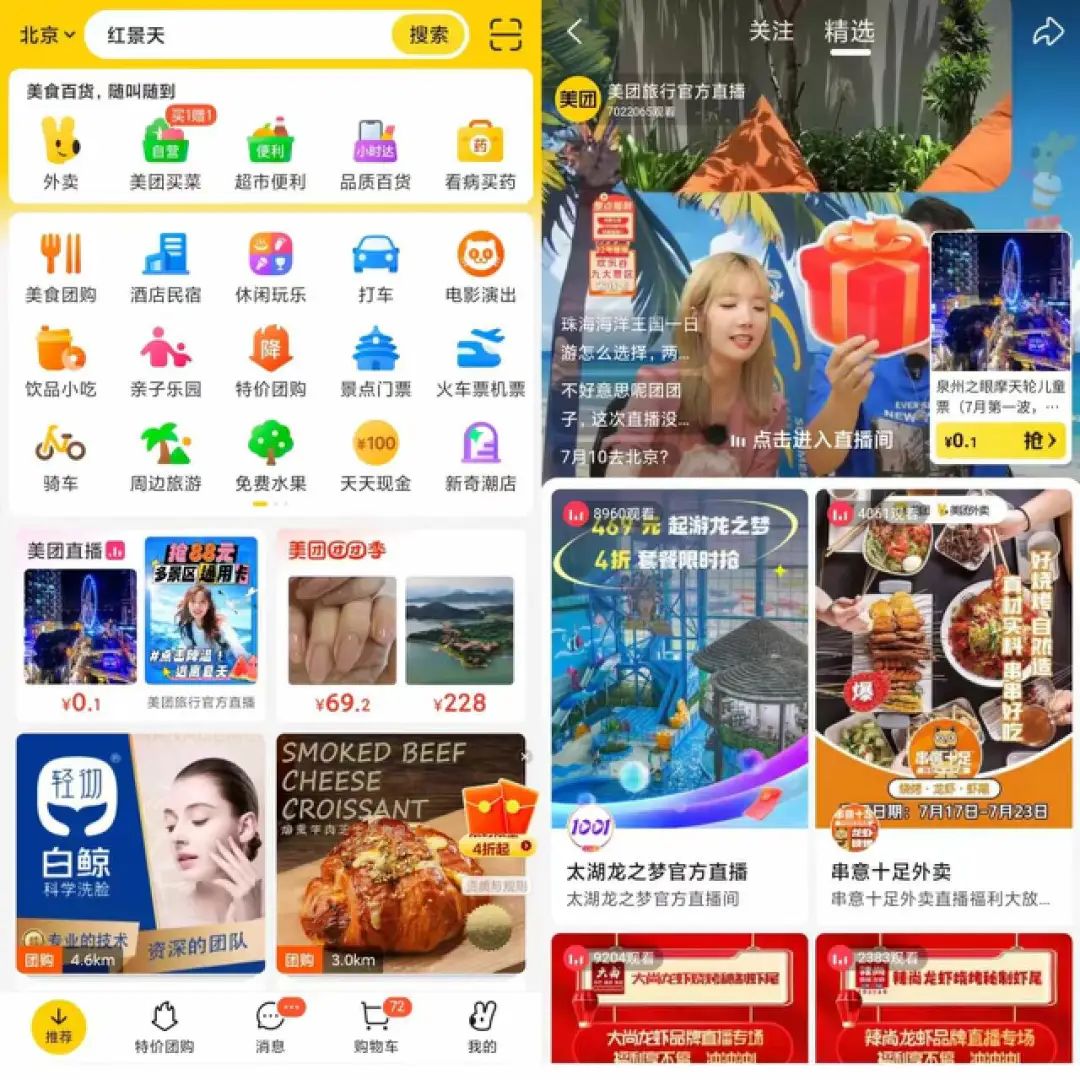Screen dimensions: 1080x1080
Task: Go back from the livestream page
Action: click(x=574, y=32)
